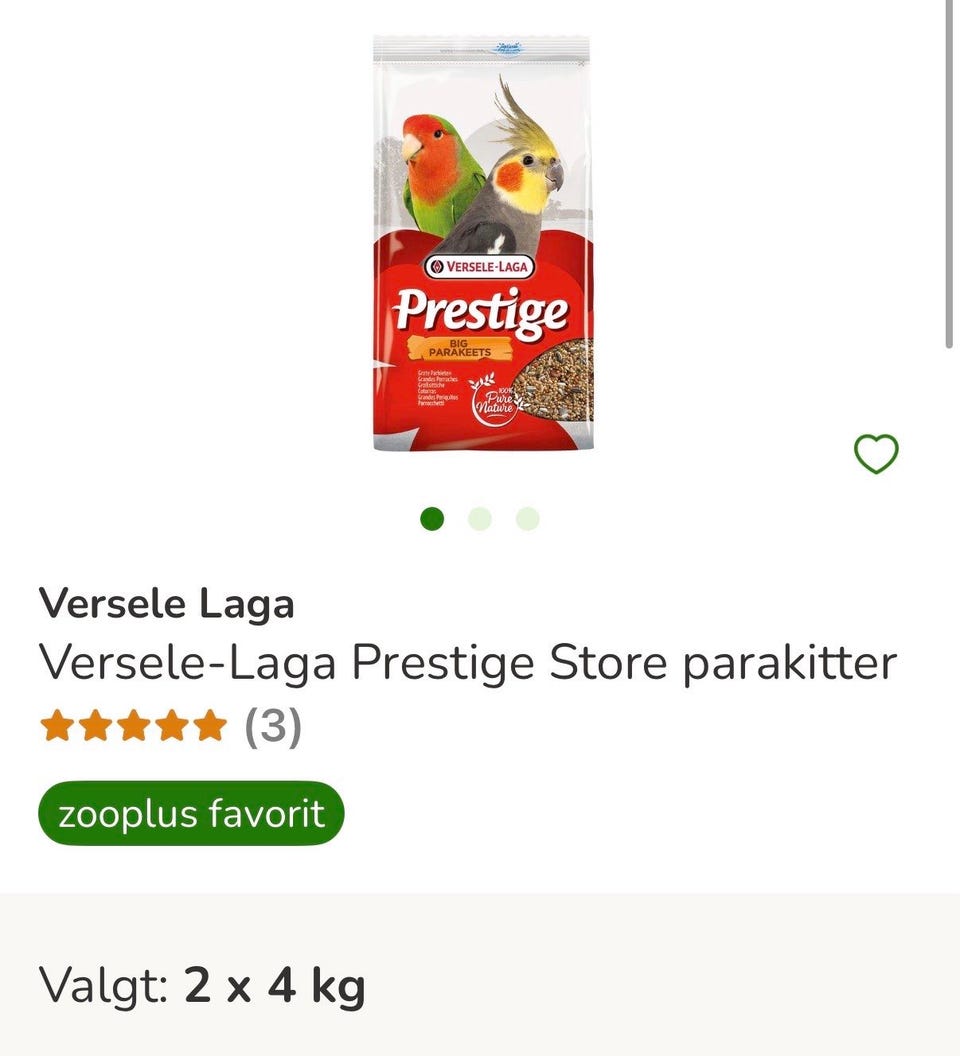Jump to the third product image dot
Viewport: 960px width, 1056px height.
tap(528, 519)
